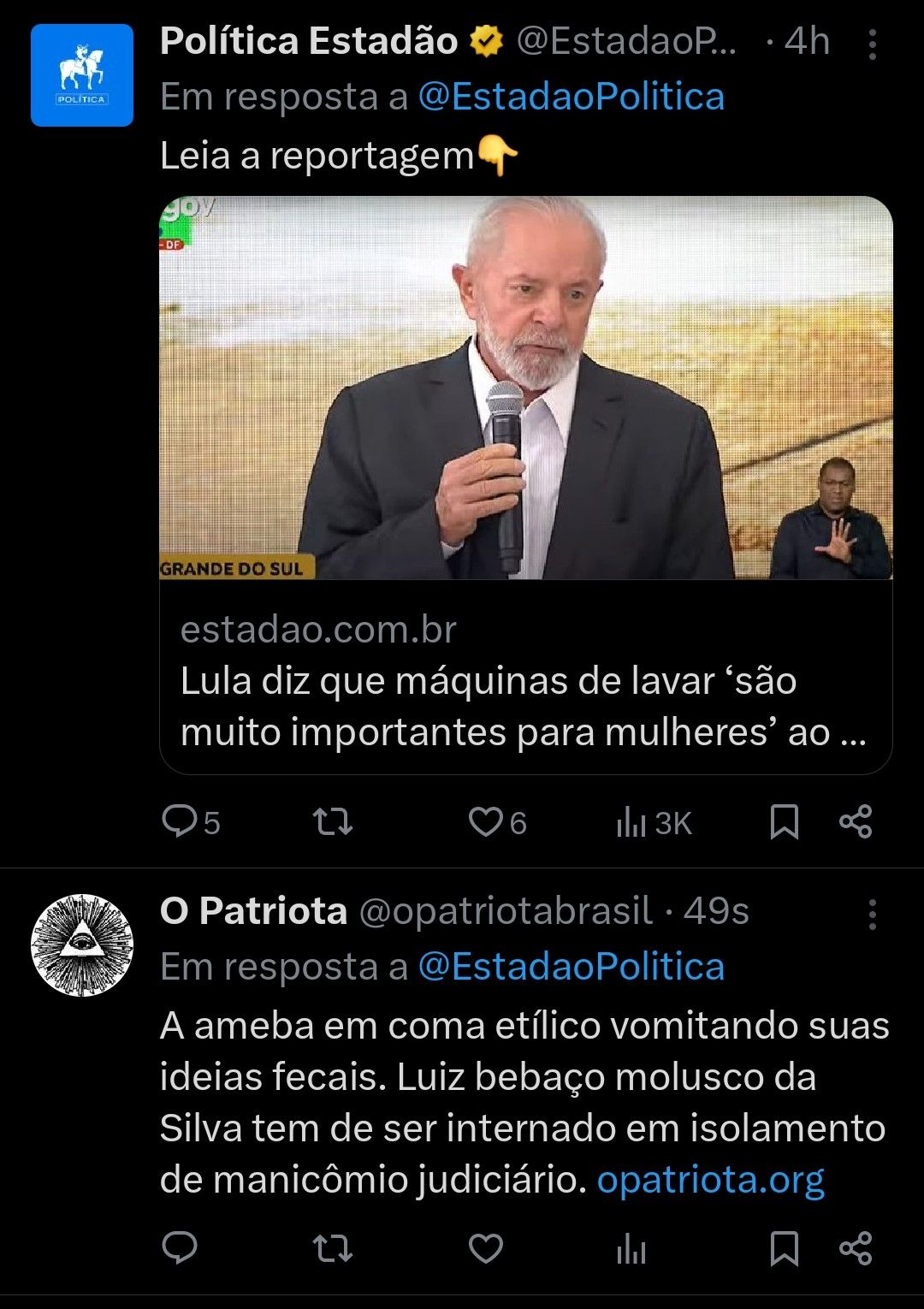Share O Patriota's reply

[856, 1248]
